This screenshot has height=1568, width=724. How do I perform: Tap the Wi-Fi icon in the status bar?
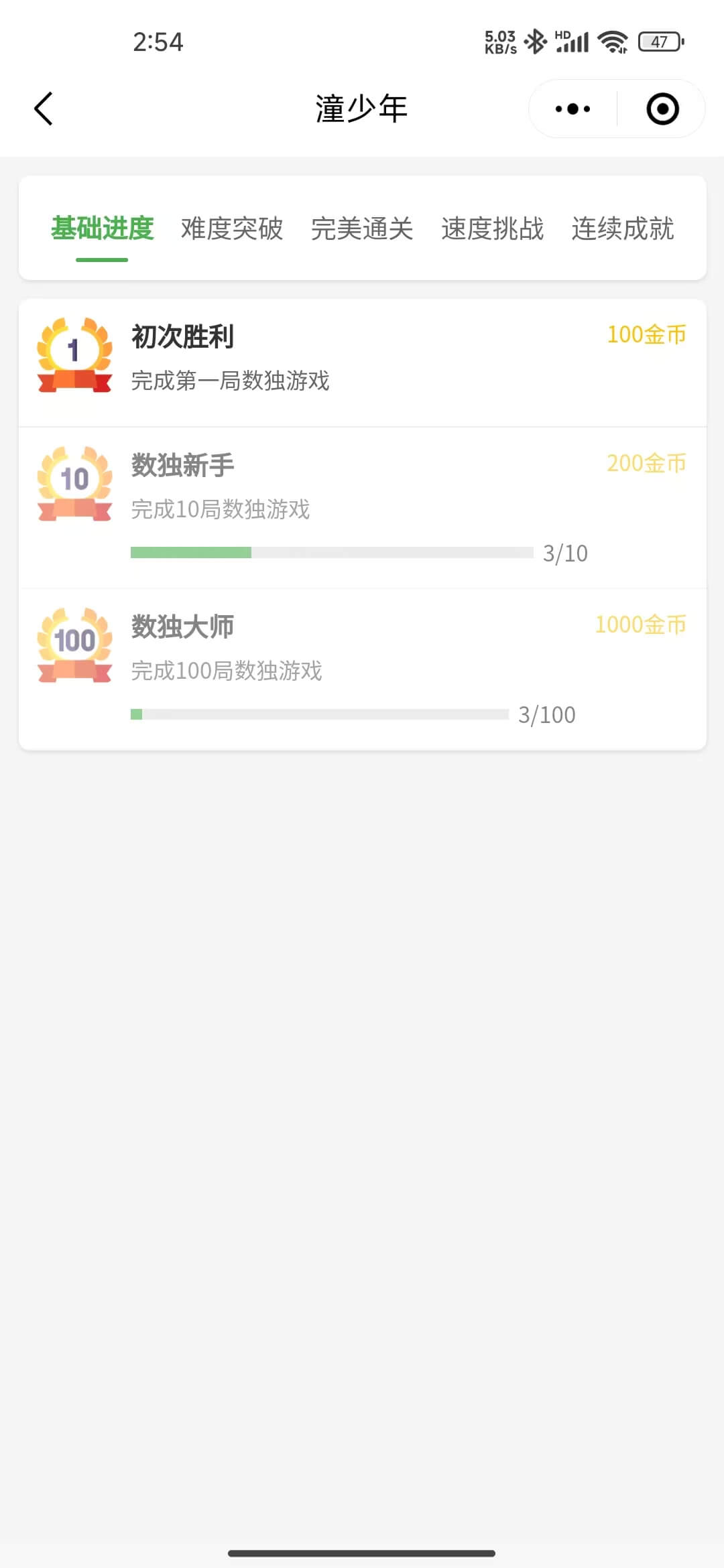[613, 42]
